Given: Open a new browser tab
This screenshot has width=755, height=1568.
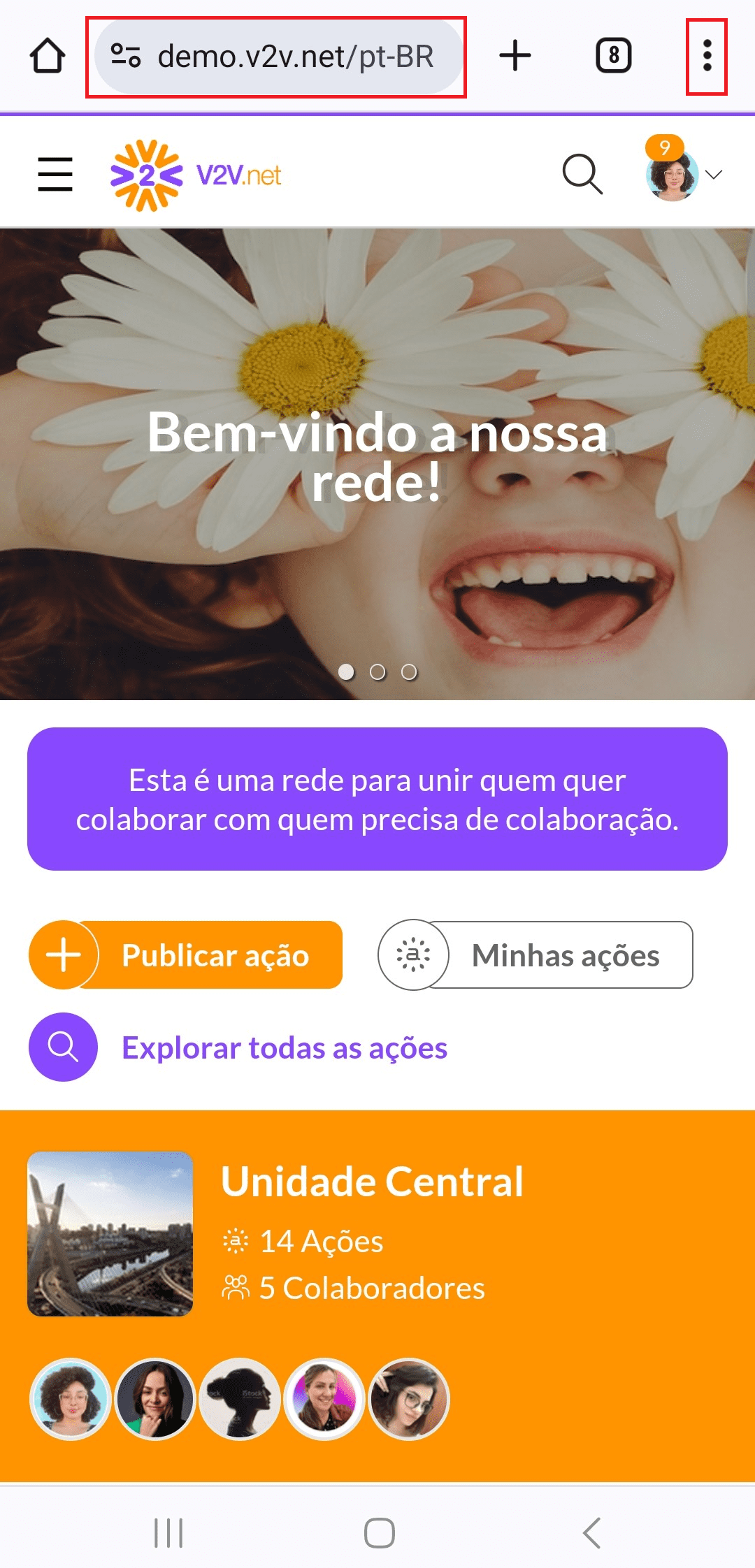Looking at the screenshot, I should pyautogui.click(x=515, y=56).
